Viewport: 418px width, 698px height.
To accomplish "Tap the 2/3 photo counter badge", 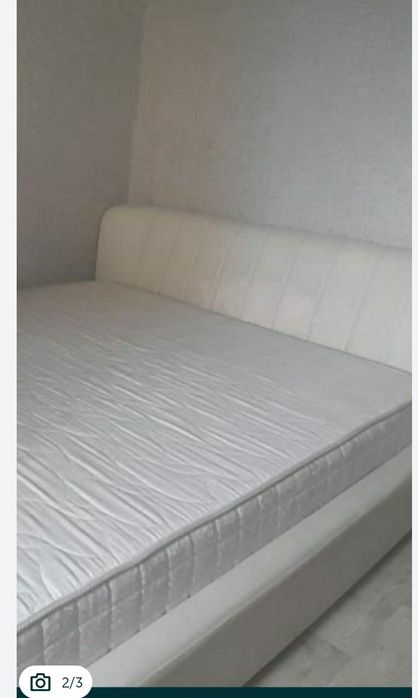I will point(56,682).
